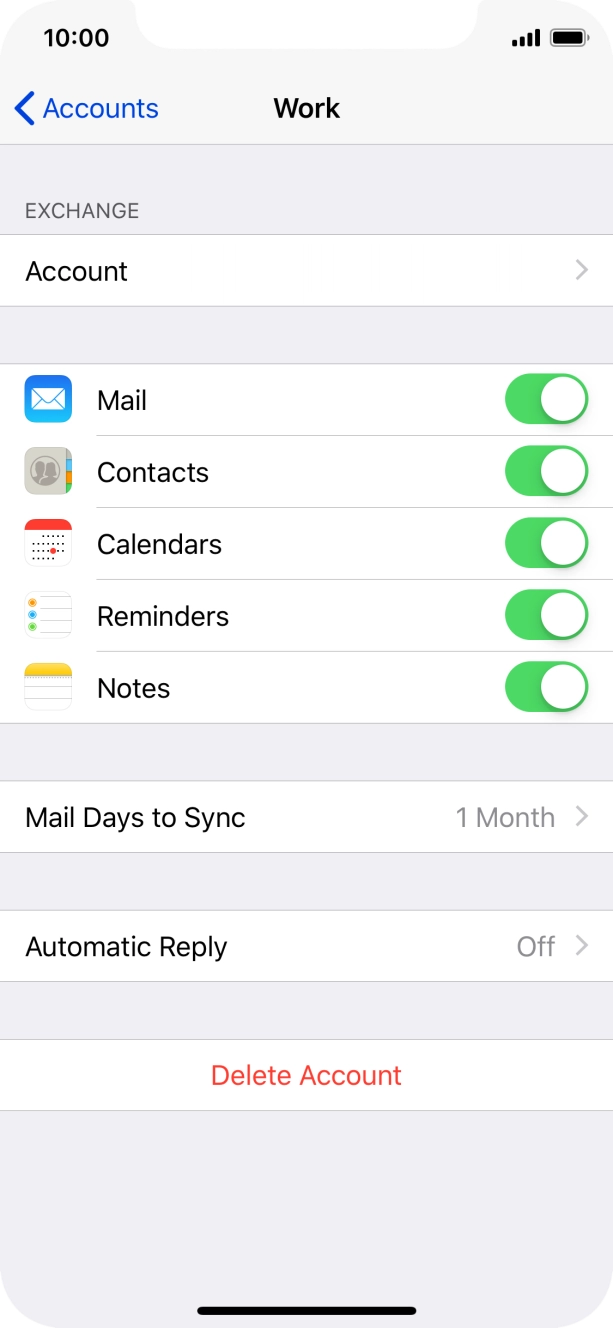Tap Delete Account
The width and height of the screenshot is (613, 1328).
click(306, 1075)
